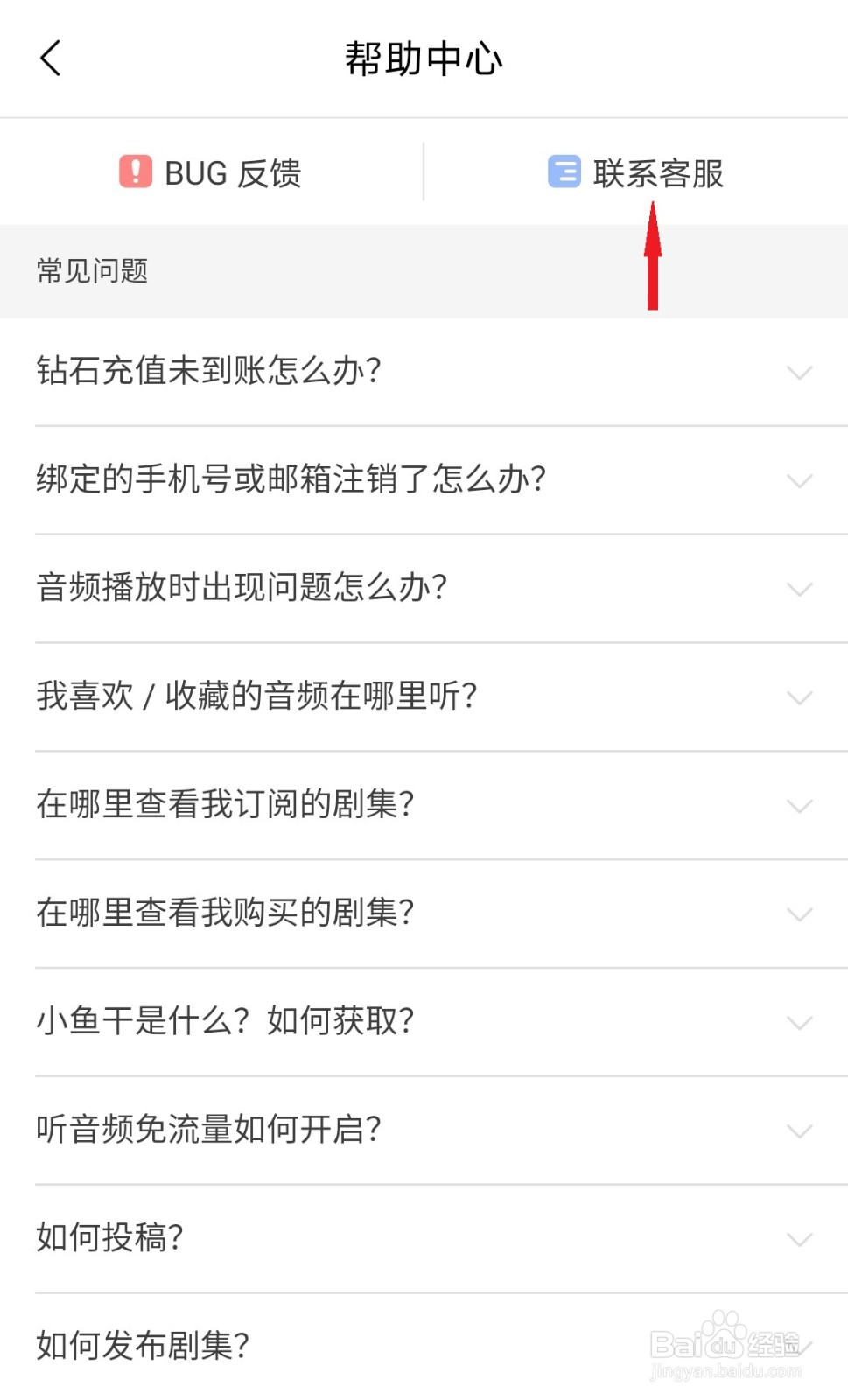Image resolution: width=848 pixels, height=1400 pixels.
Task: Expand the 如何发布剧集？ question
Action: [424, 1346]
